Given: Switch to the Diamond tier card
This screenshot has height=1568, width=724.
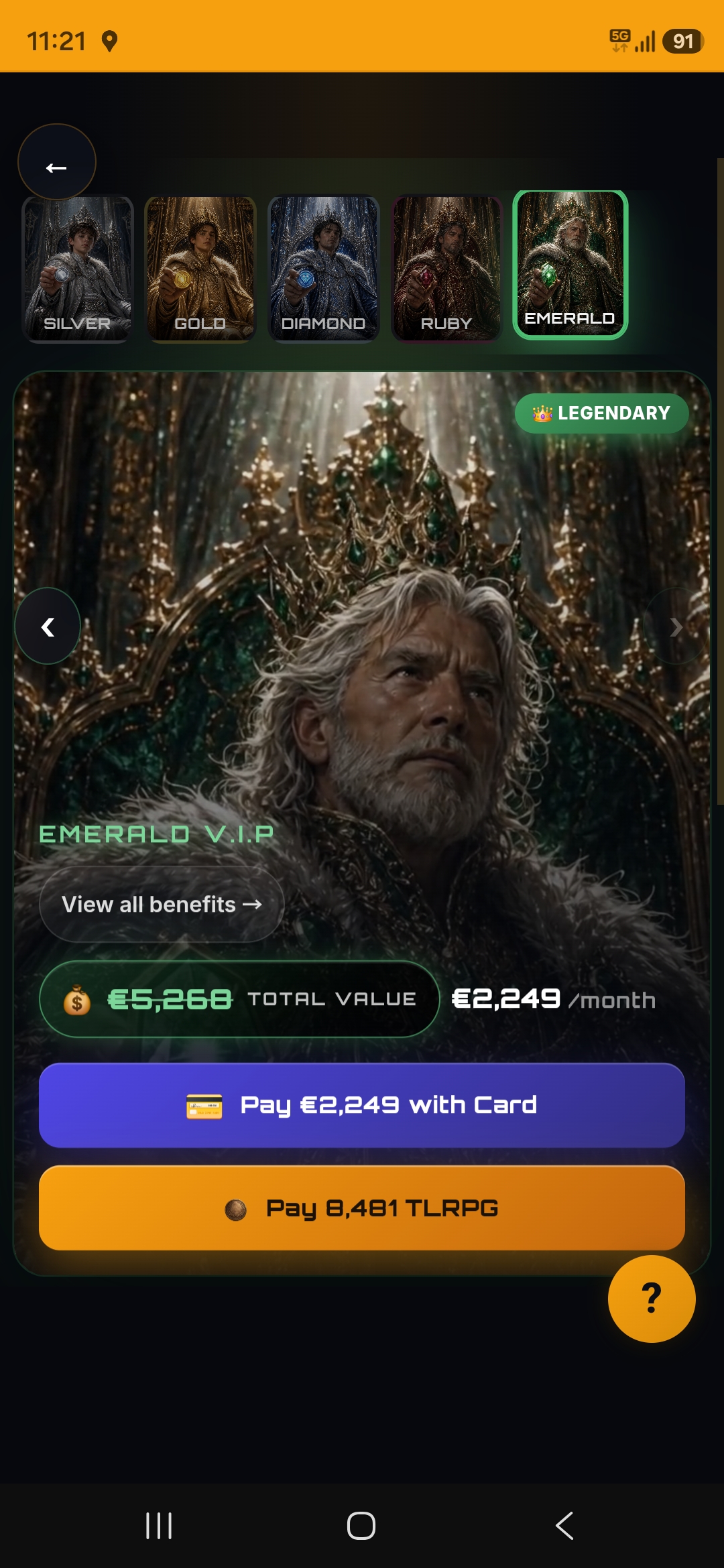Looking at the screenshot, I should coord(324,269).
